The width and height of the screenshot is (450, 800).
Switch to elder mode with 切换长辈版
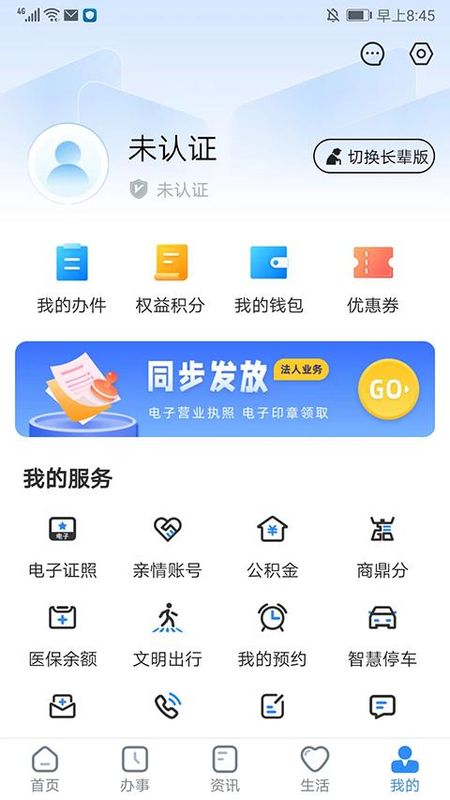tap(374, 156)
